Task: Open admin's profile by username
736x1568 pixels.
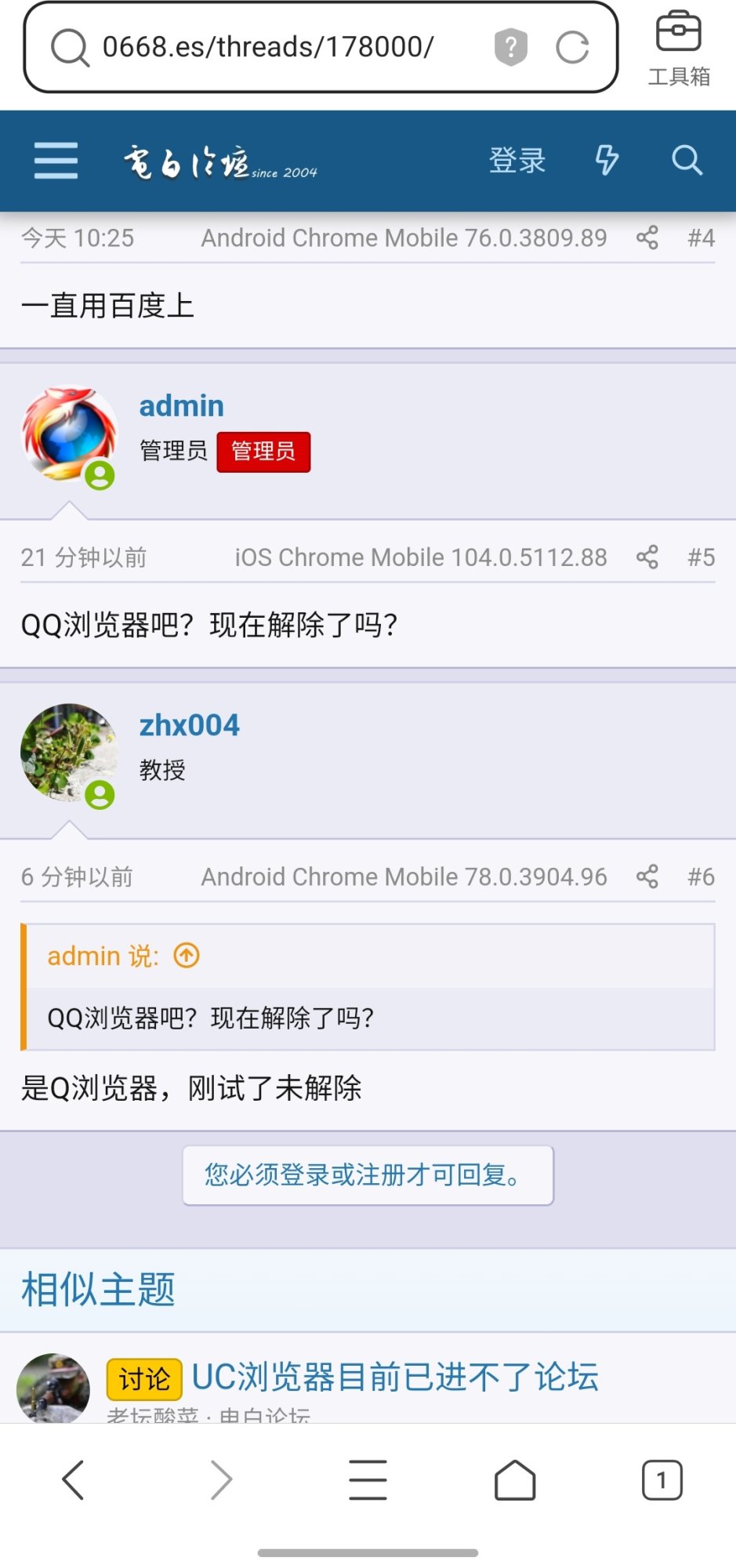Action: tap(181, 406)
